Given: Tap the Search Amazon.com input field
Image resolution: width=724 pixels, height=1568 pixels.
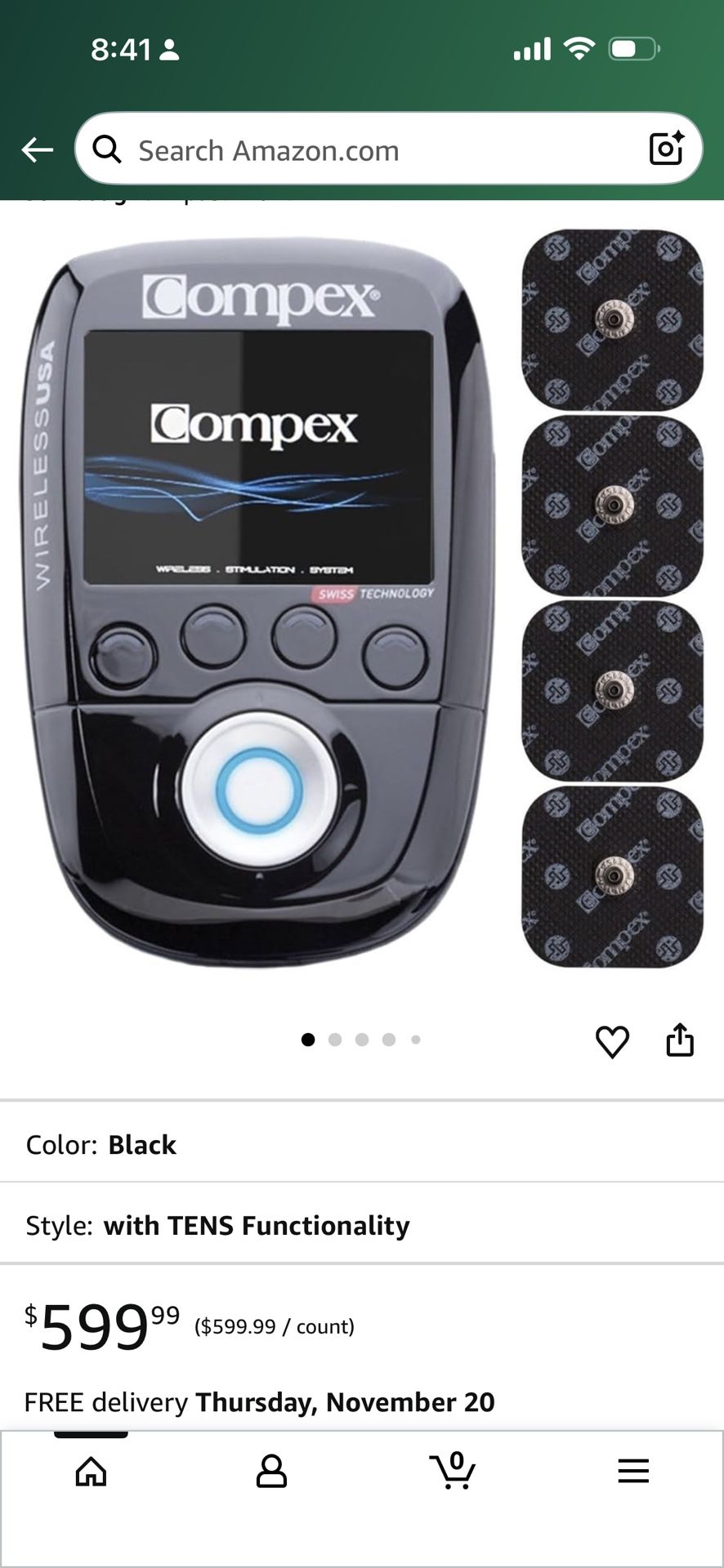Looking at the screenshot, I should tap(327, 149).
